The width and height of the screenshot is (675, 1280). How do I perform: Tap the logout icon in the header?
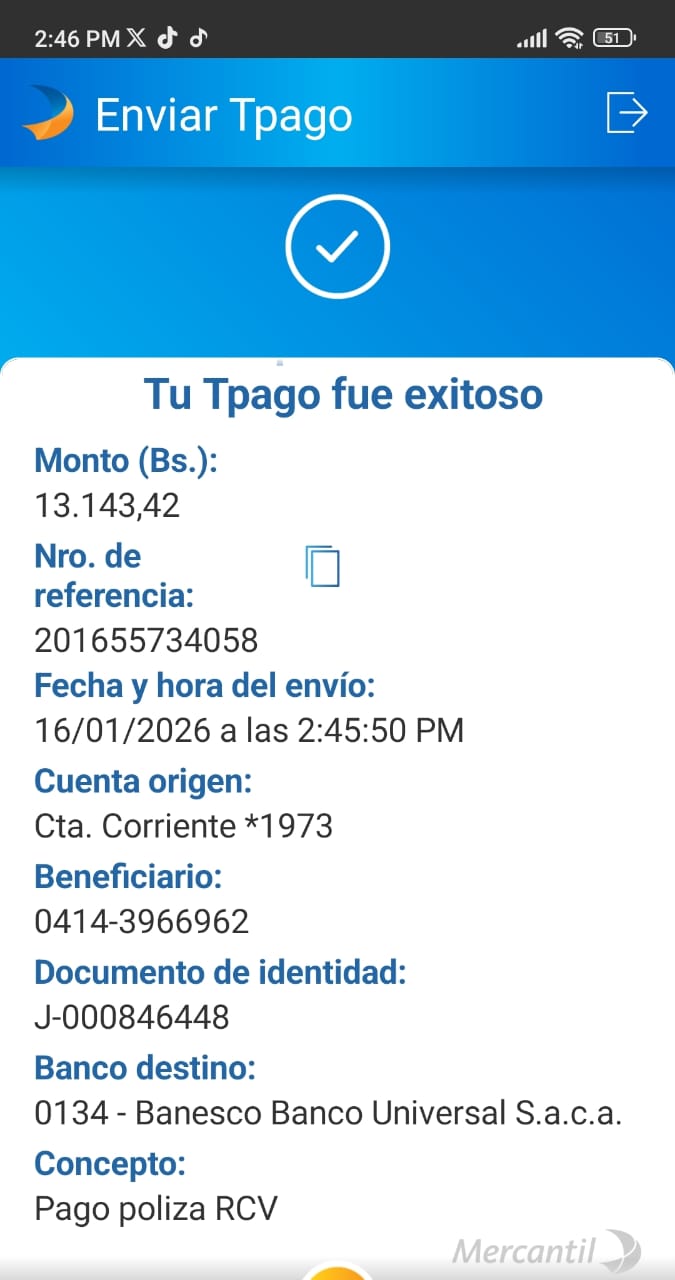(x=627, y=112)
